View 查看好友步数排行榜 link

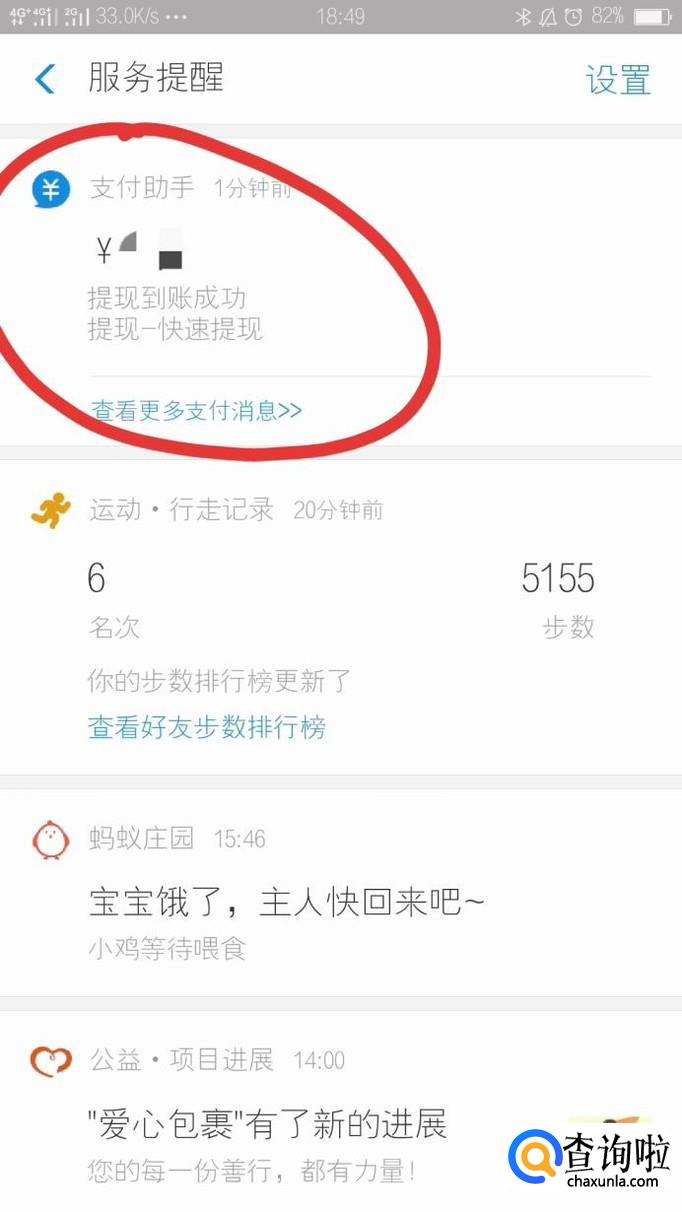[x=207, y=727]
